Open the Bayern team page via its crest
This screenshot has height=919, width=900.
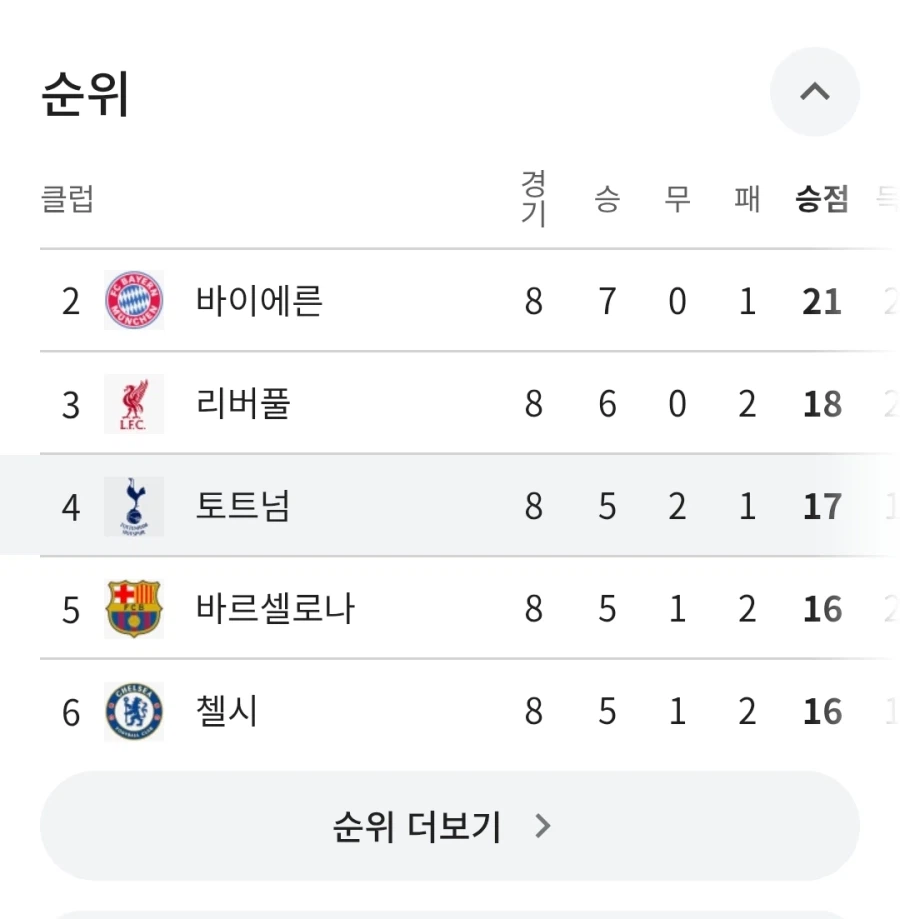tap(133, 301)
